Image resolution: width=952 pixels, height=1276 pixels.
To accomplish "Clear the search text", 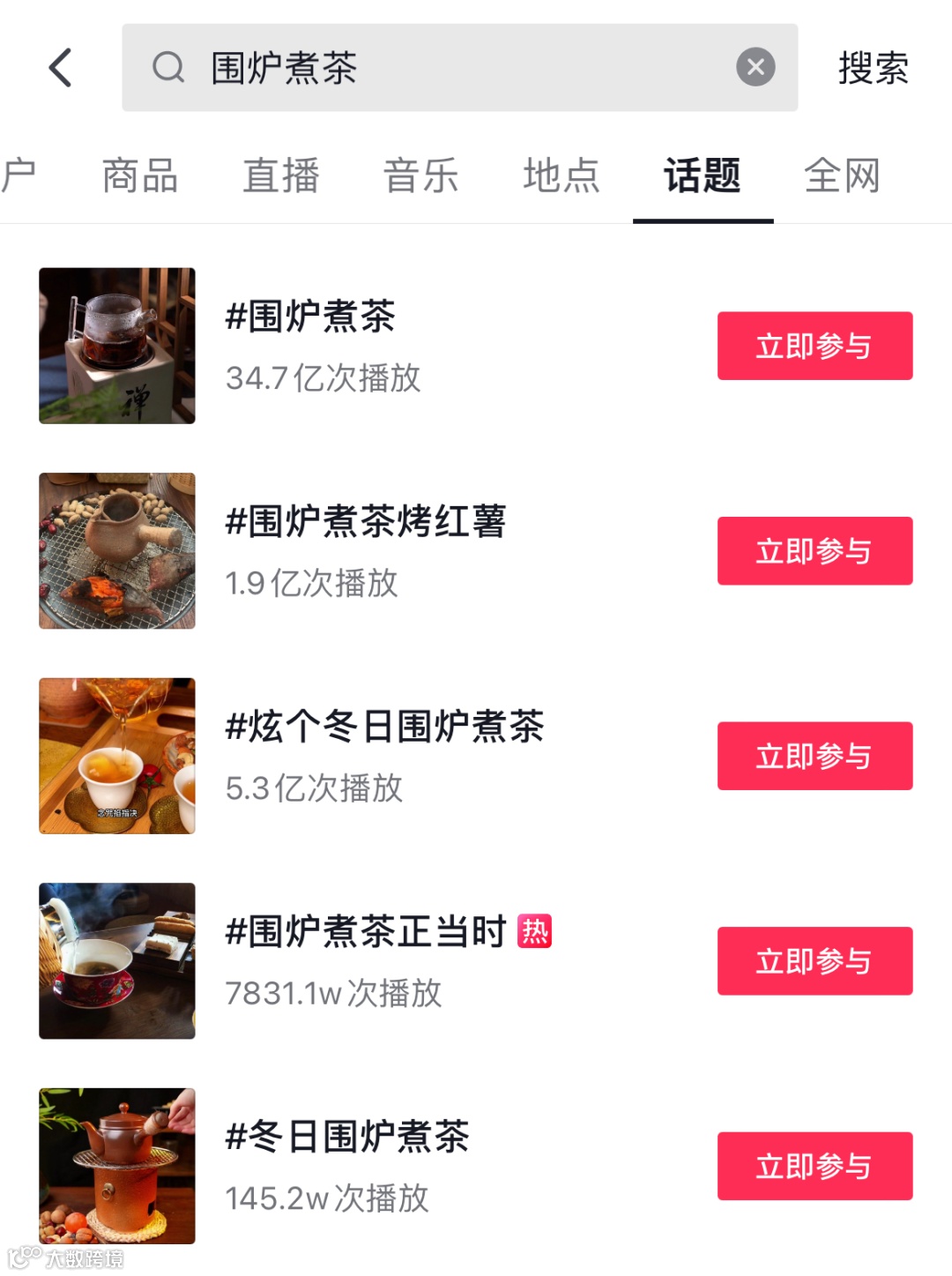I will 755,67.
